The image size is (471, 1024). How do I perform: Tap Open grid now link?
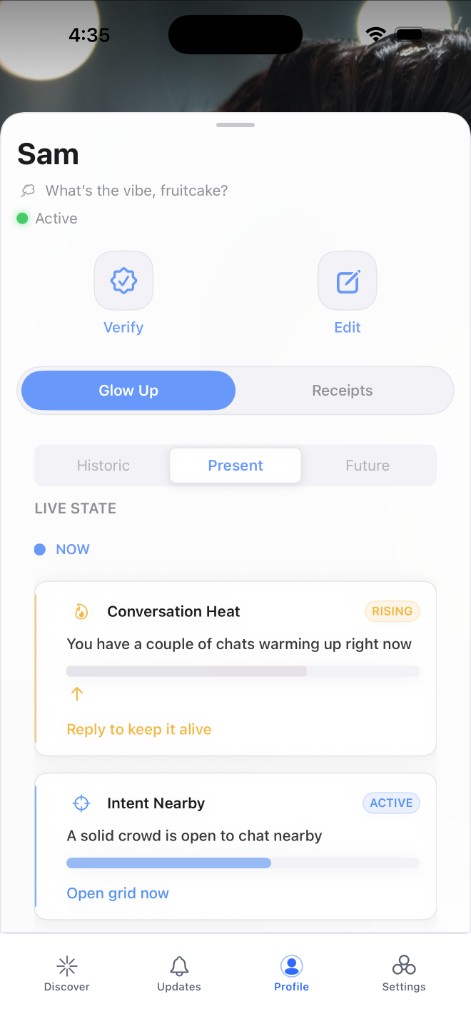click(118, 893)
